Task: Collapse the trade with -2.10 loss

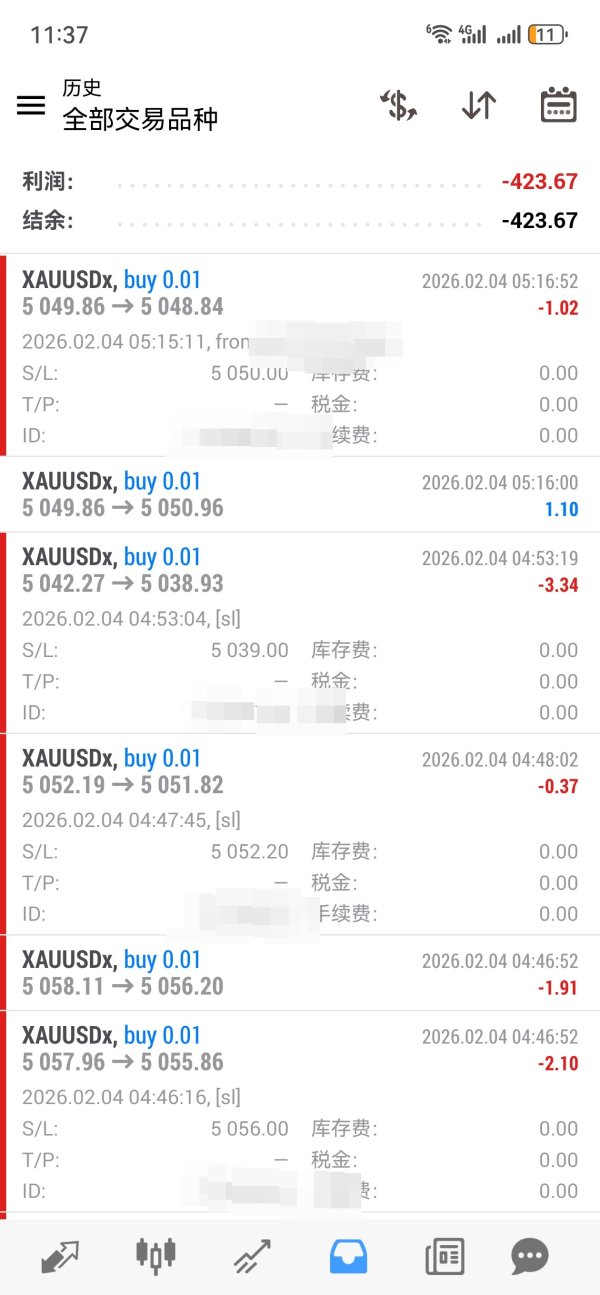Action: pos(300,1049)
